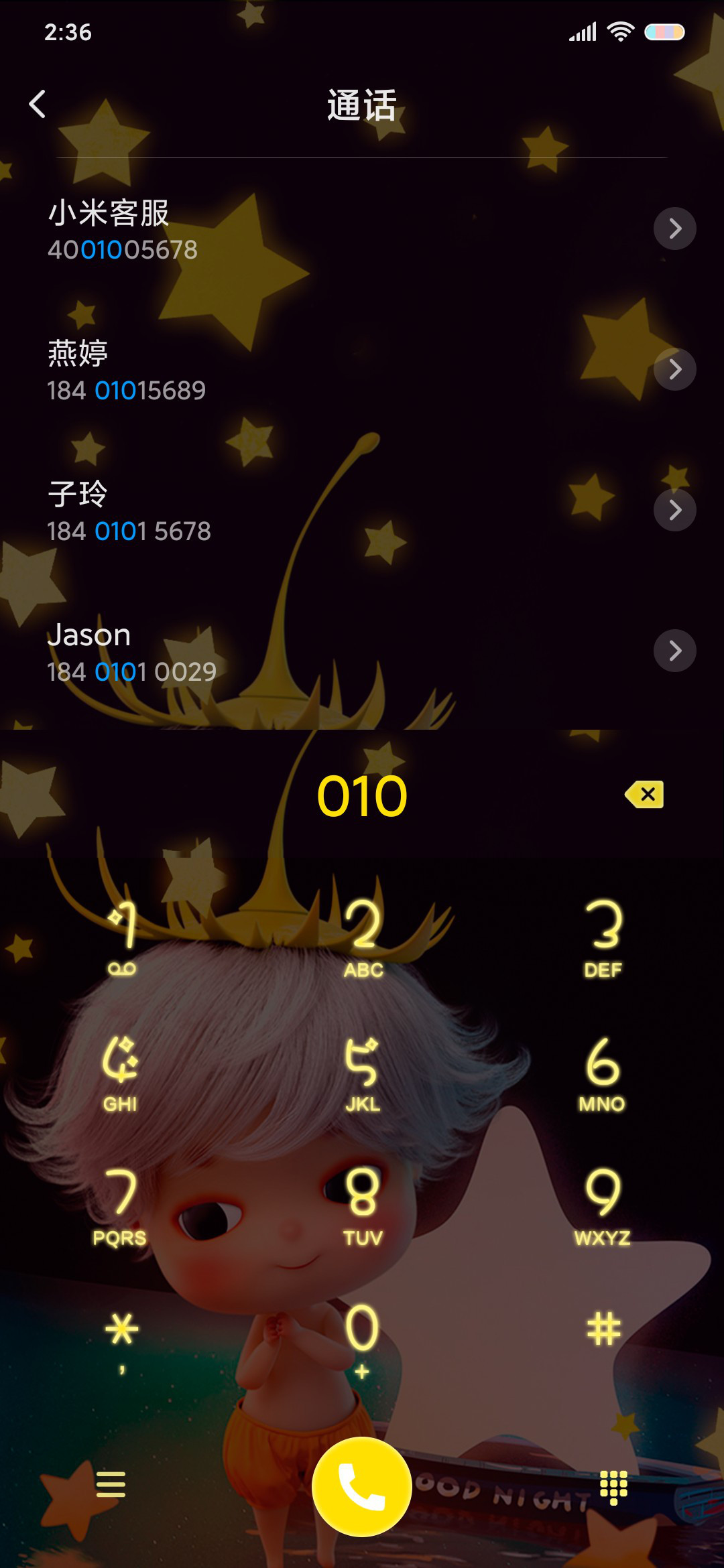Delete last digit with the backspace key

[x=644, y=795]
